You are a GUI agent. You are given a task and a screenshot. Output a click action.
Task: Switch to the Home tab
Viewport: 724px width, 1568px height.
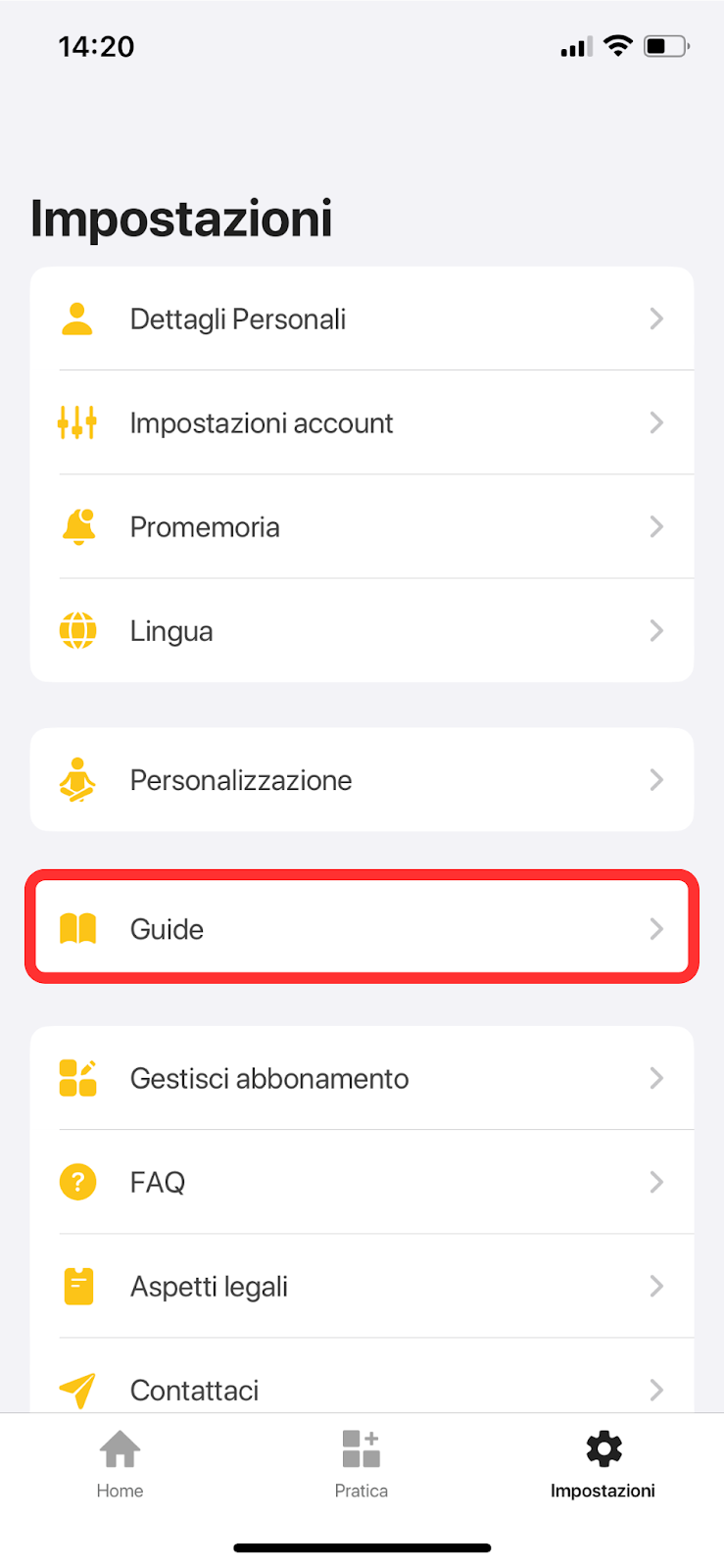point(120,1464)
